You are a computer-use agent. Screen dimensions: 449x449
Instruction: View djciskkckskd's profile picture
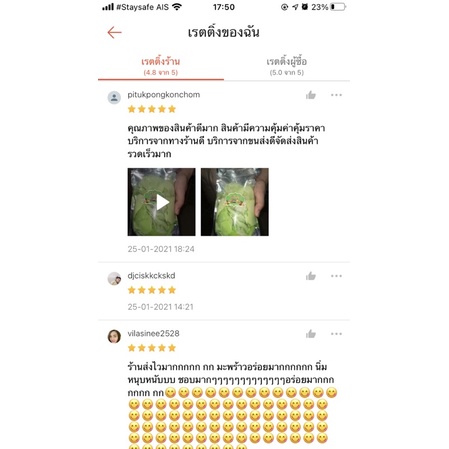pos(114,279)
